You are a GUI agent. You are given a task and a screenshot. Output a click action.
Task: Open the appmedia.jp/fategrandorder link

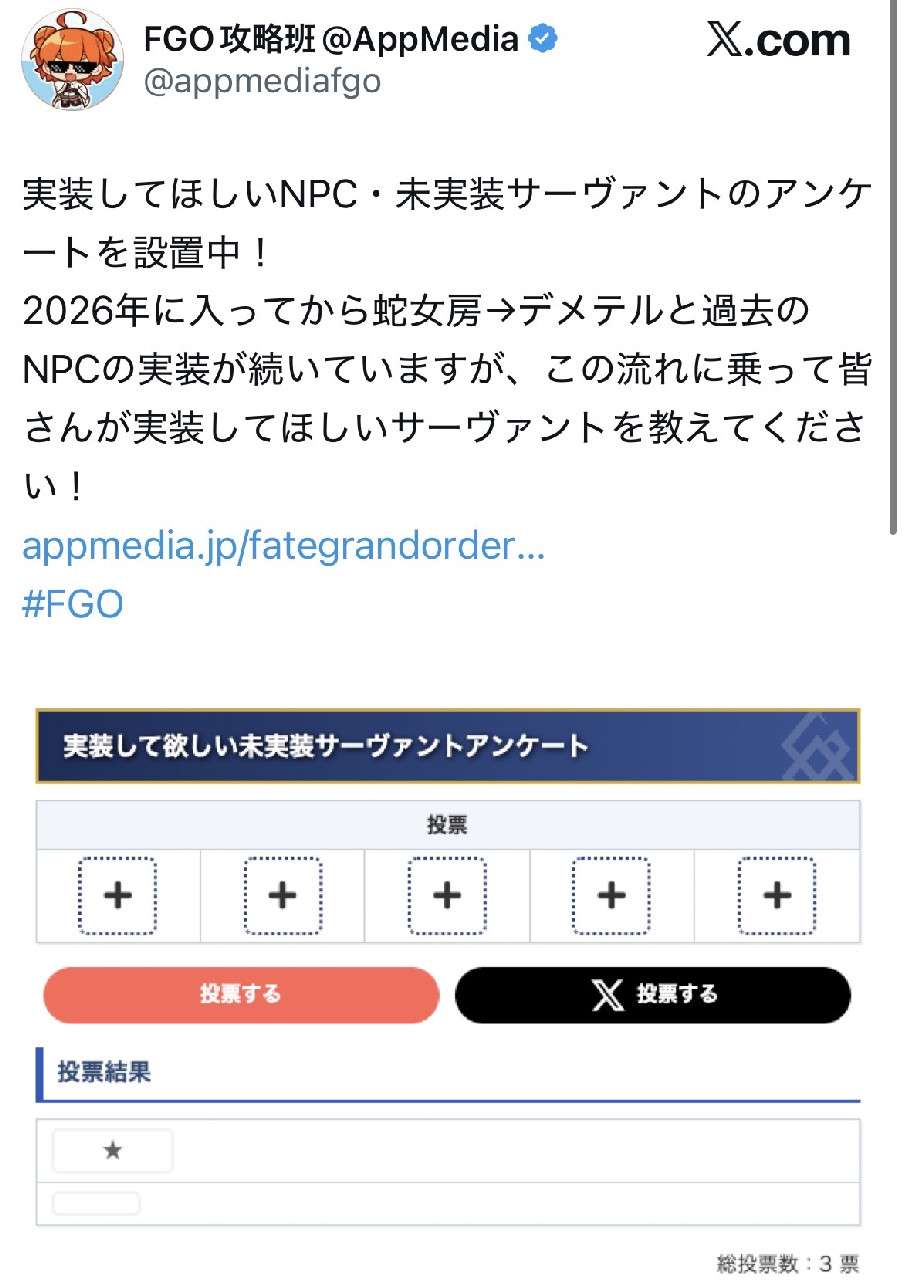tap(283, 546)
